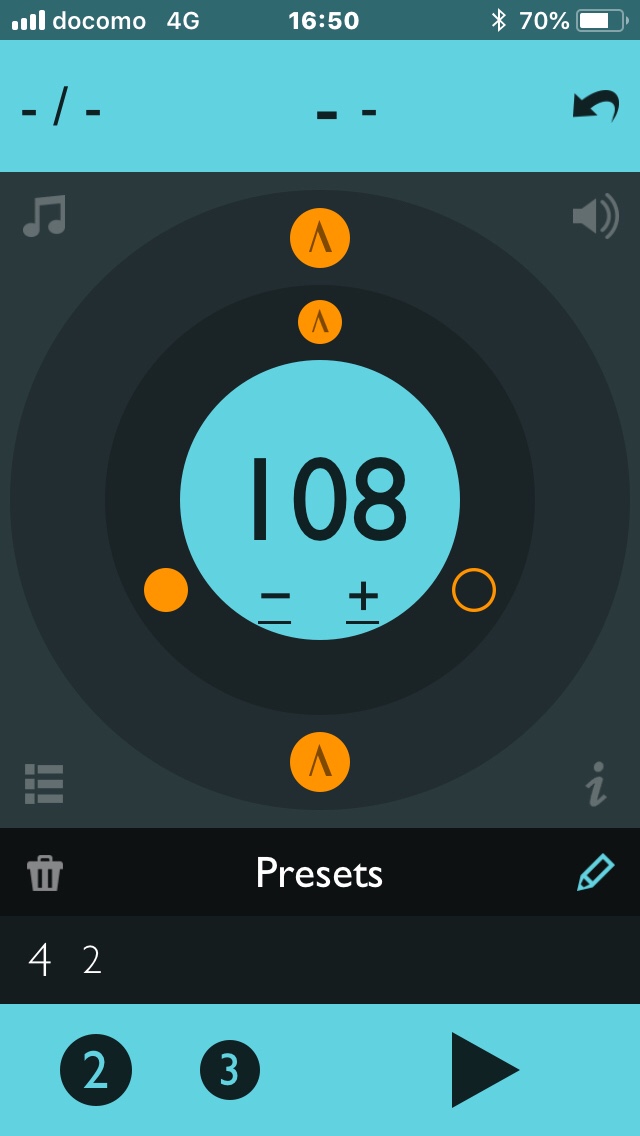The width and height of the screenshot is (640, 1136).
Task: Edit presets with the pencil icon
Action: [x=595, y=872]
